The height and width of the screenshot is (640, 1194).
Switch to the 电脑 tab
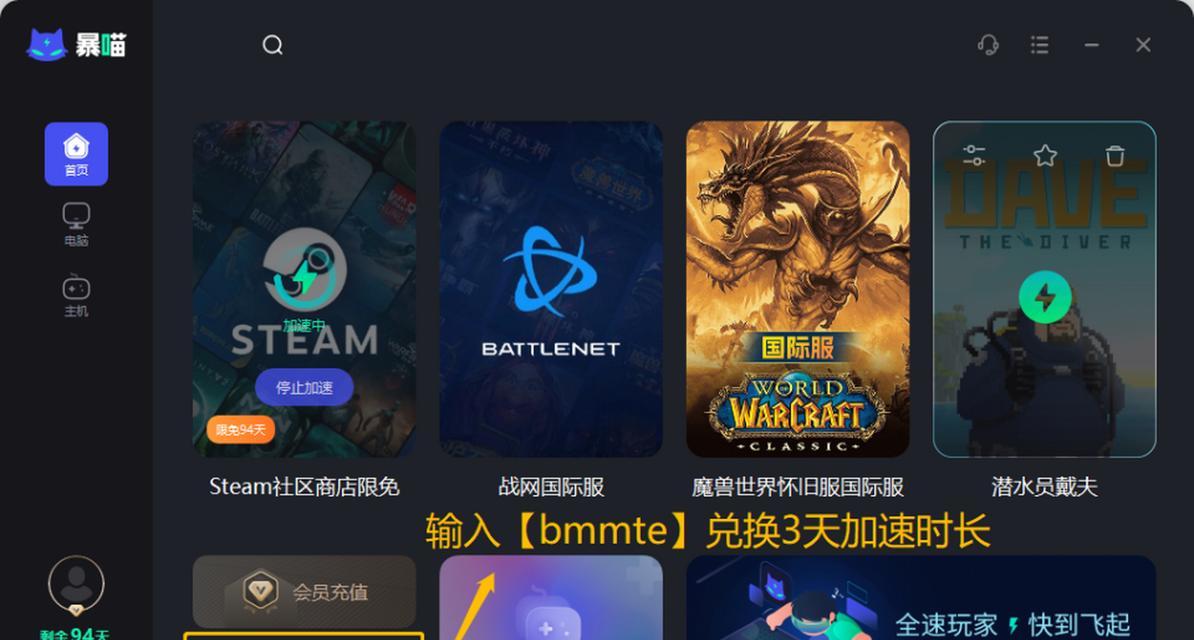pyautogui.click(x=76, y=225)
